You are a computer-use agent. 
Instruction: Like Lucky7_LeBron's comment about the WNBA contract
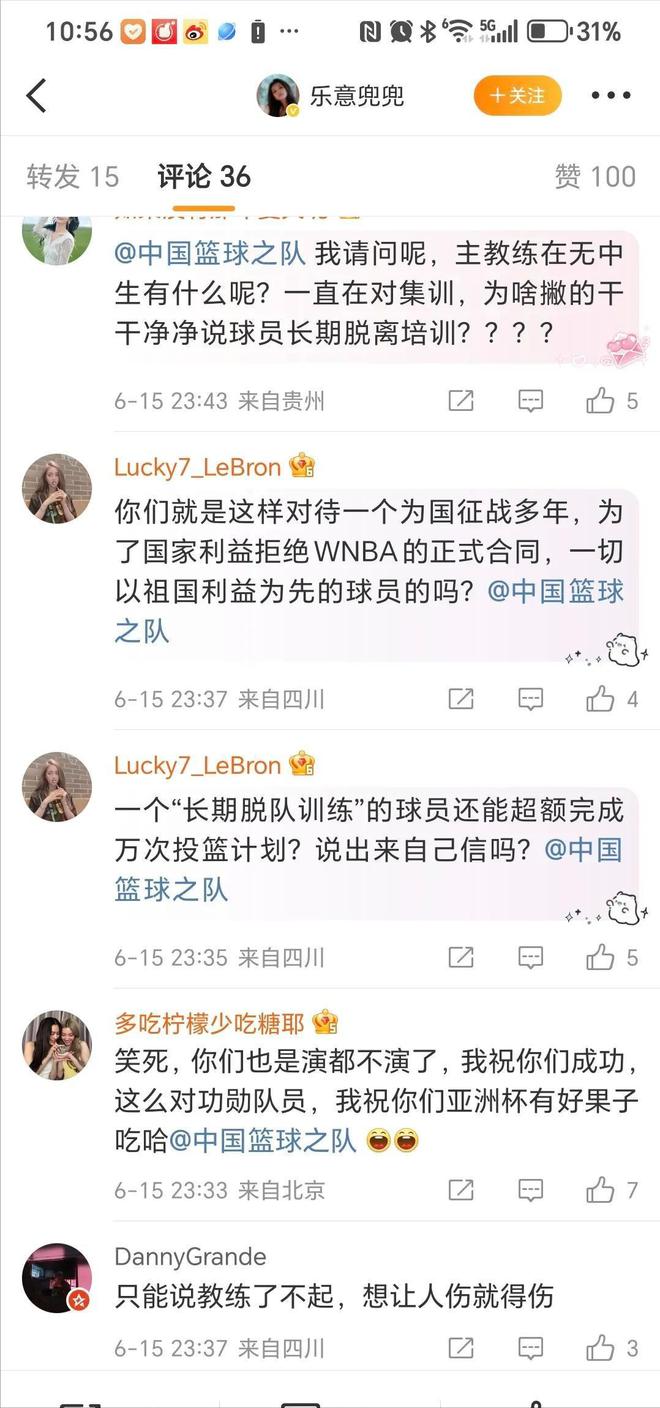click(601, 699)
